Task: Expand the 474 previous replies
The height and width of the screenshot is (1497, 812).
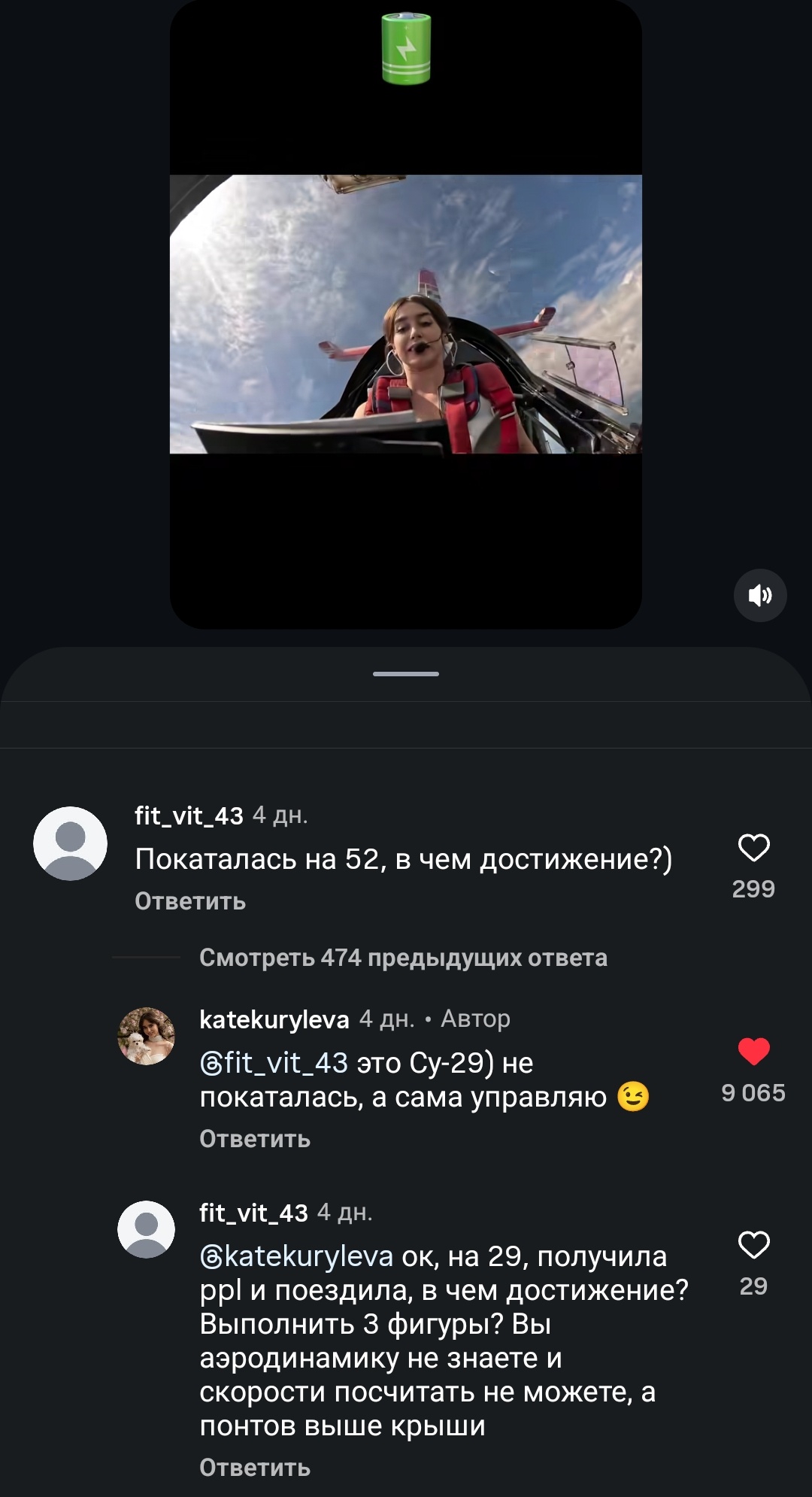Action: 403,958
